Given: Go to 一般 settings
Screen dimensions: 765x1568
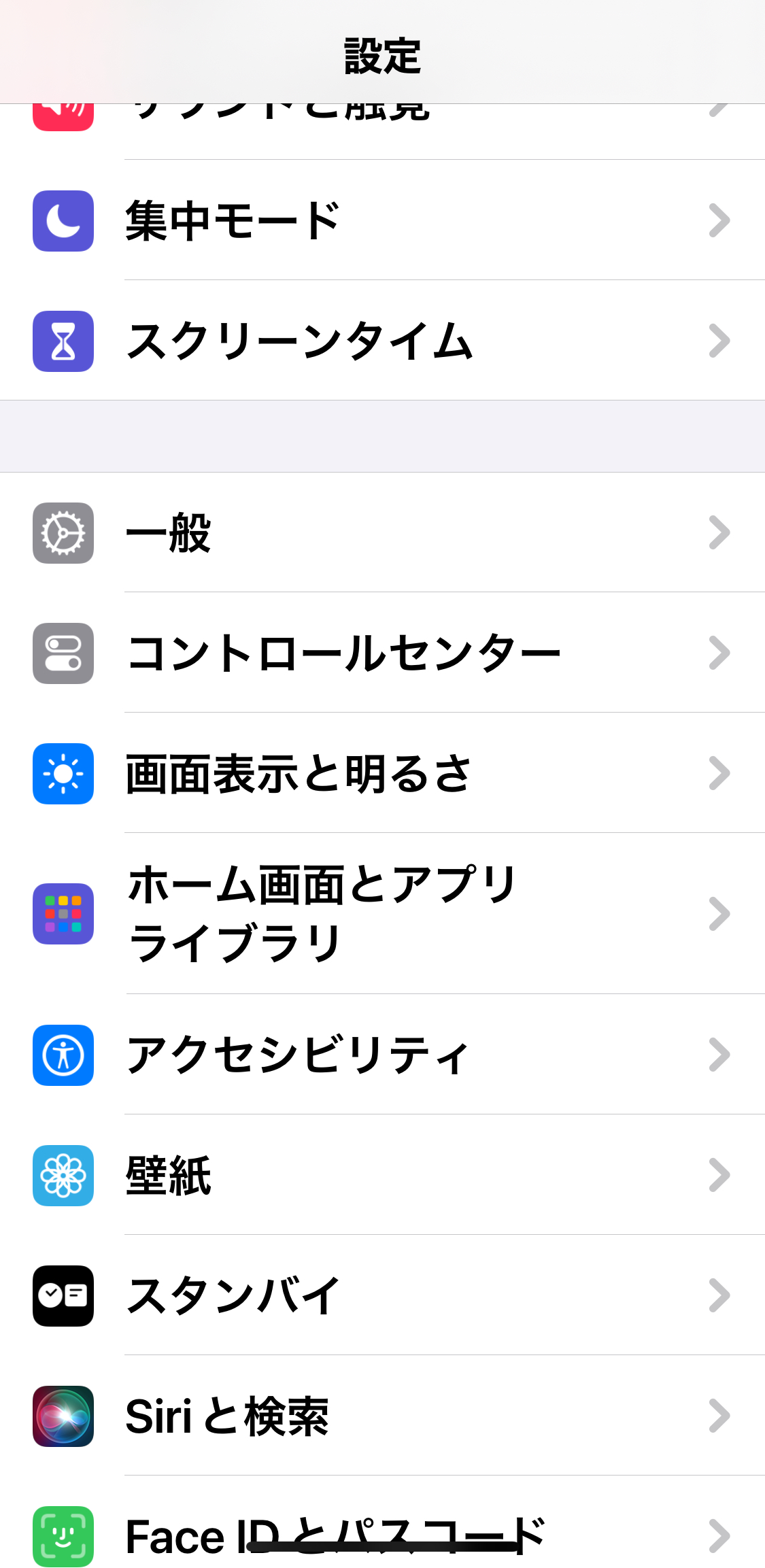Looking at the screenshot, I should tap(381, 532).
